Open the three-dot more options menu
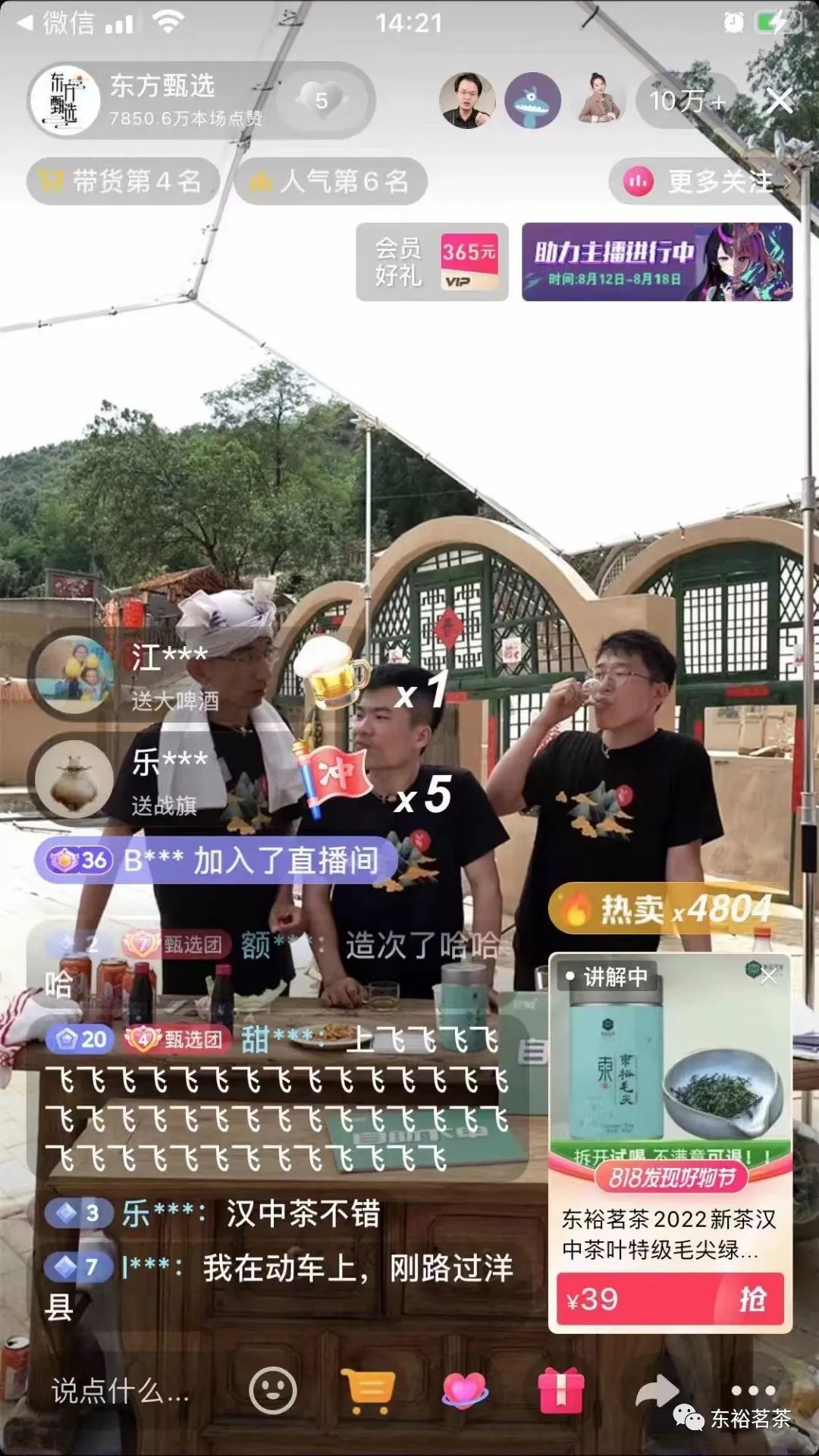Screen dimensions: 819x1456 752,1389
